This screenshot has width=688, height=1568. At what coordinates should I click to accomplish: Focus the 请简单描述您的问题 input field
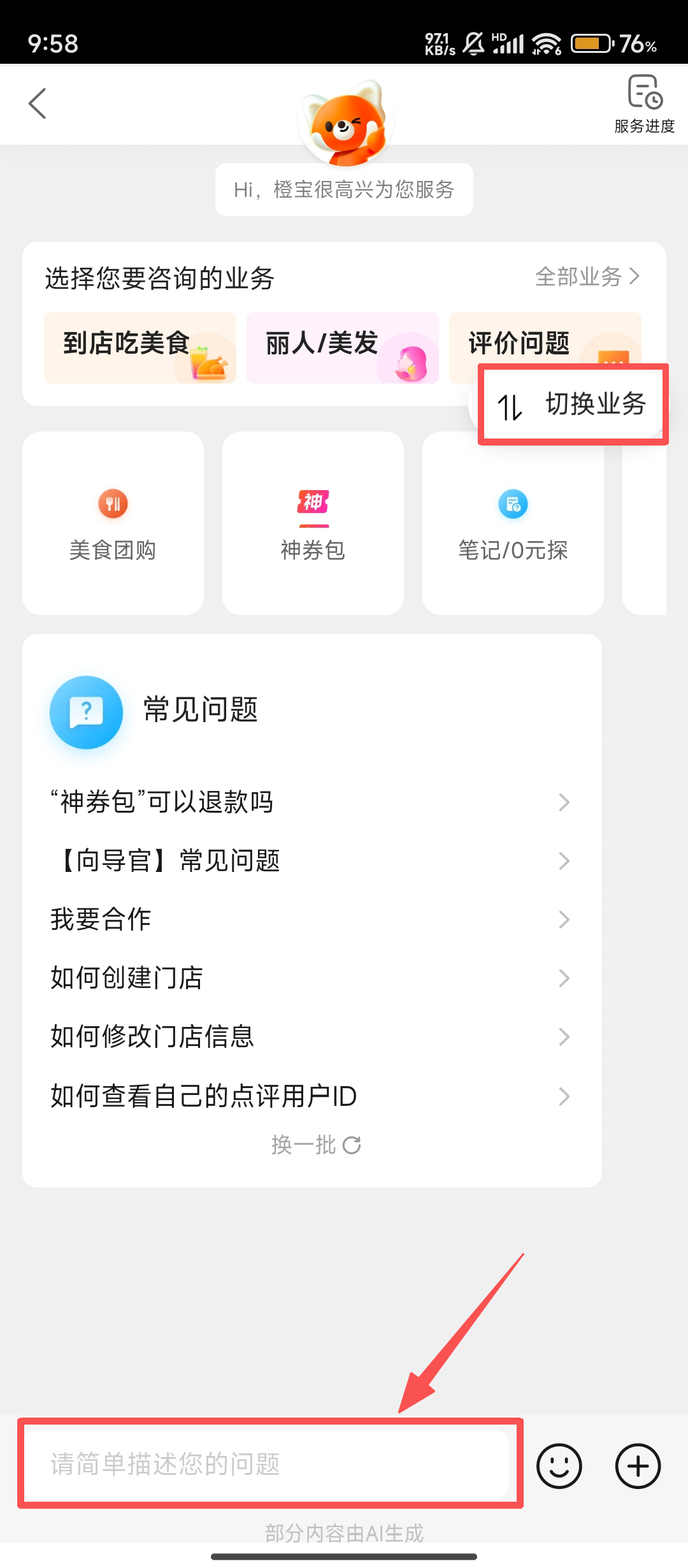click(268, 1464)
